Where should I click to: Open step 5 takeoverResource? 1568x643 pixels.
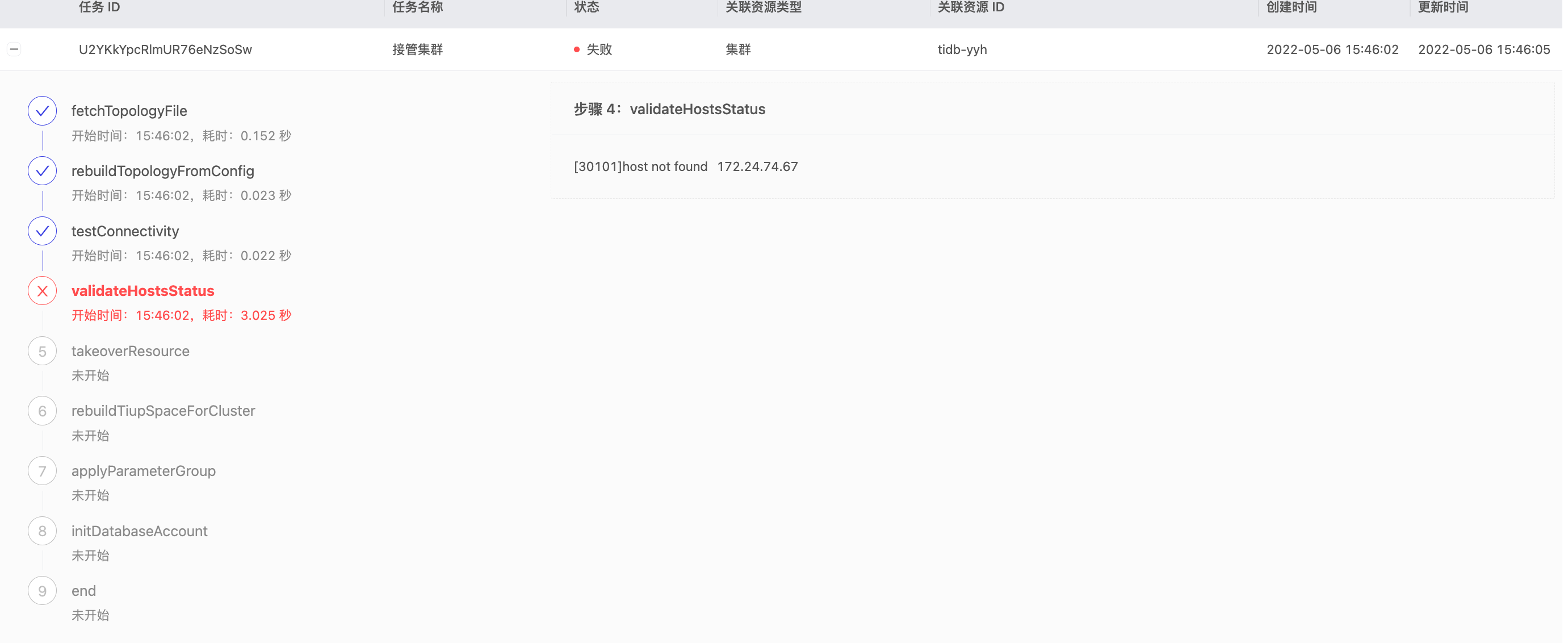pos(130,352)
